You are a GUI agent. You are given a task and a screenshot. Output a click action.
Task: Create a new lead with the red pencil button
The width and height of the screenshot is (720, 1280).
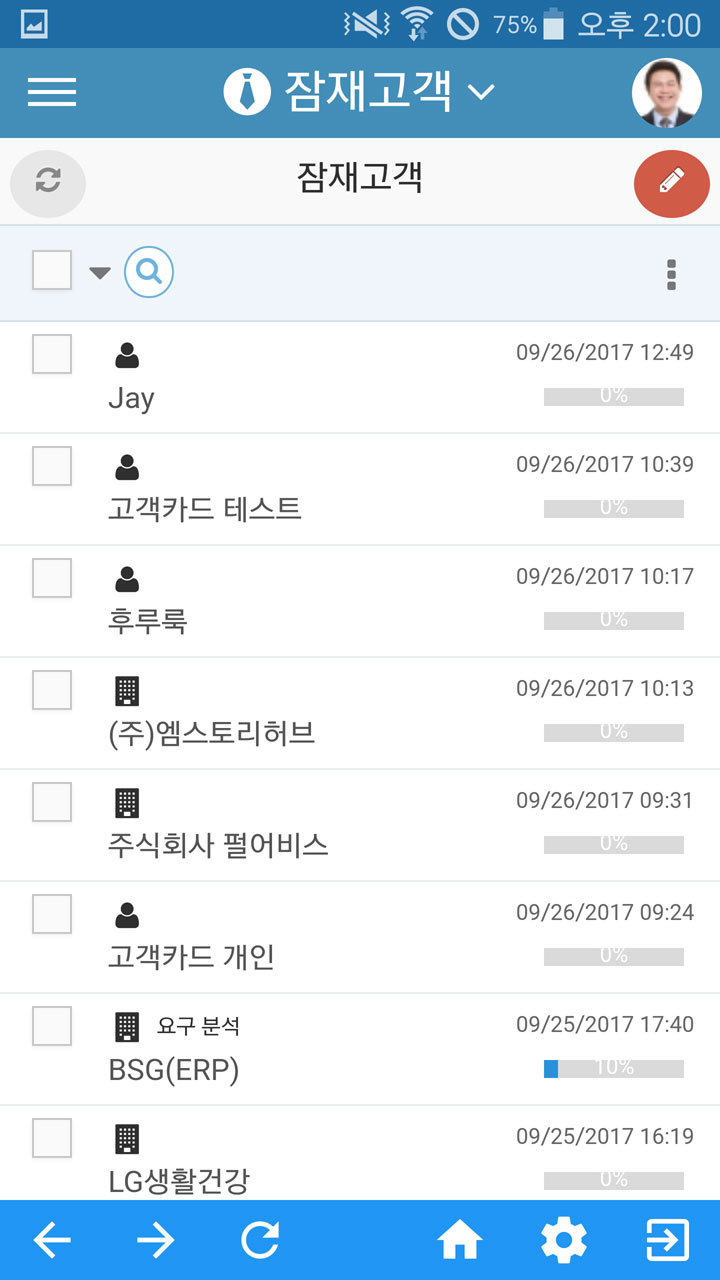(672, 183)
